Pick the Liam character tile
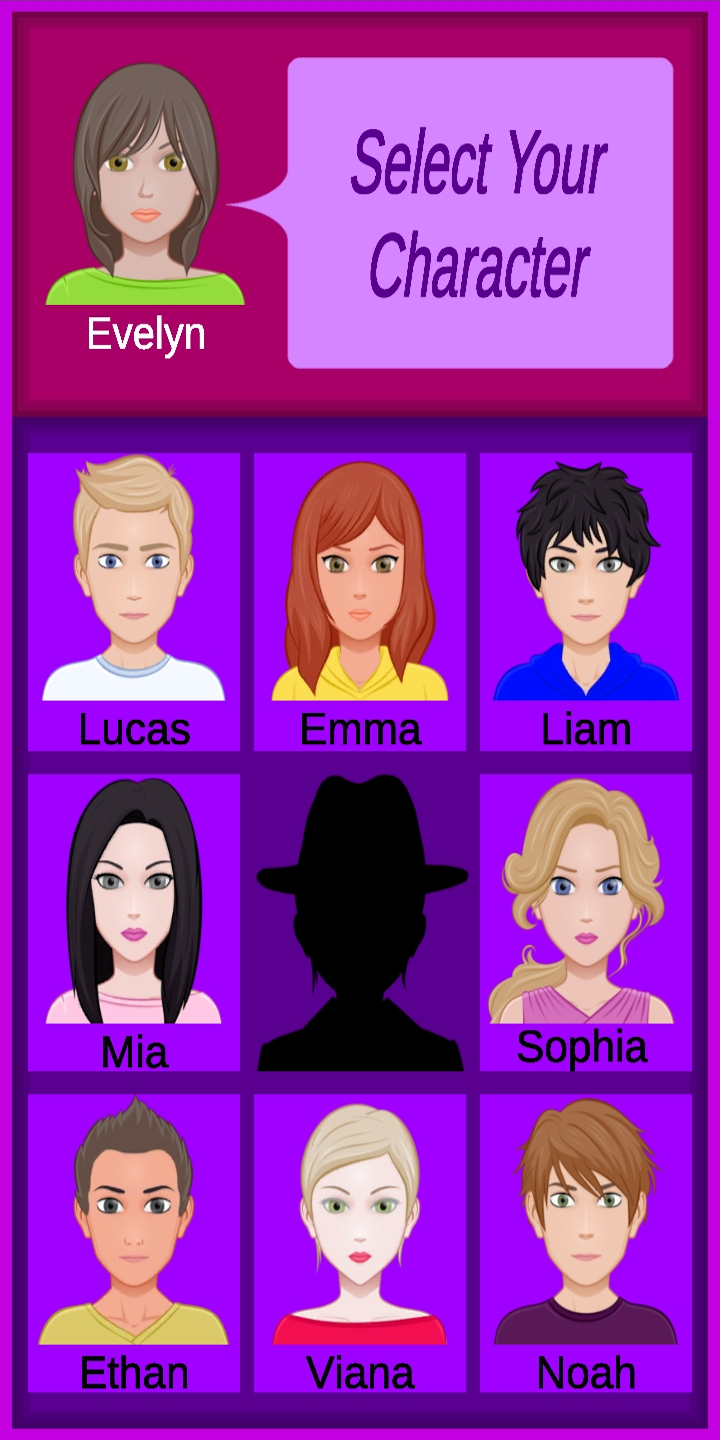720x1440 pixels. [586, 602]
